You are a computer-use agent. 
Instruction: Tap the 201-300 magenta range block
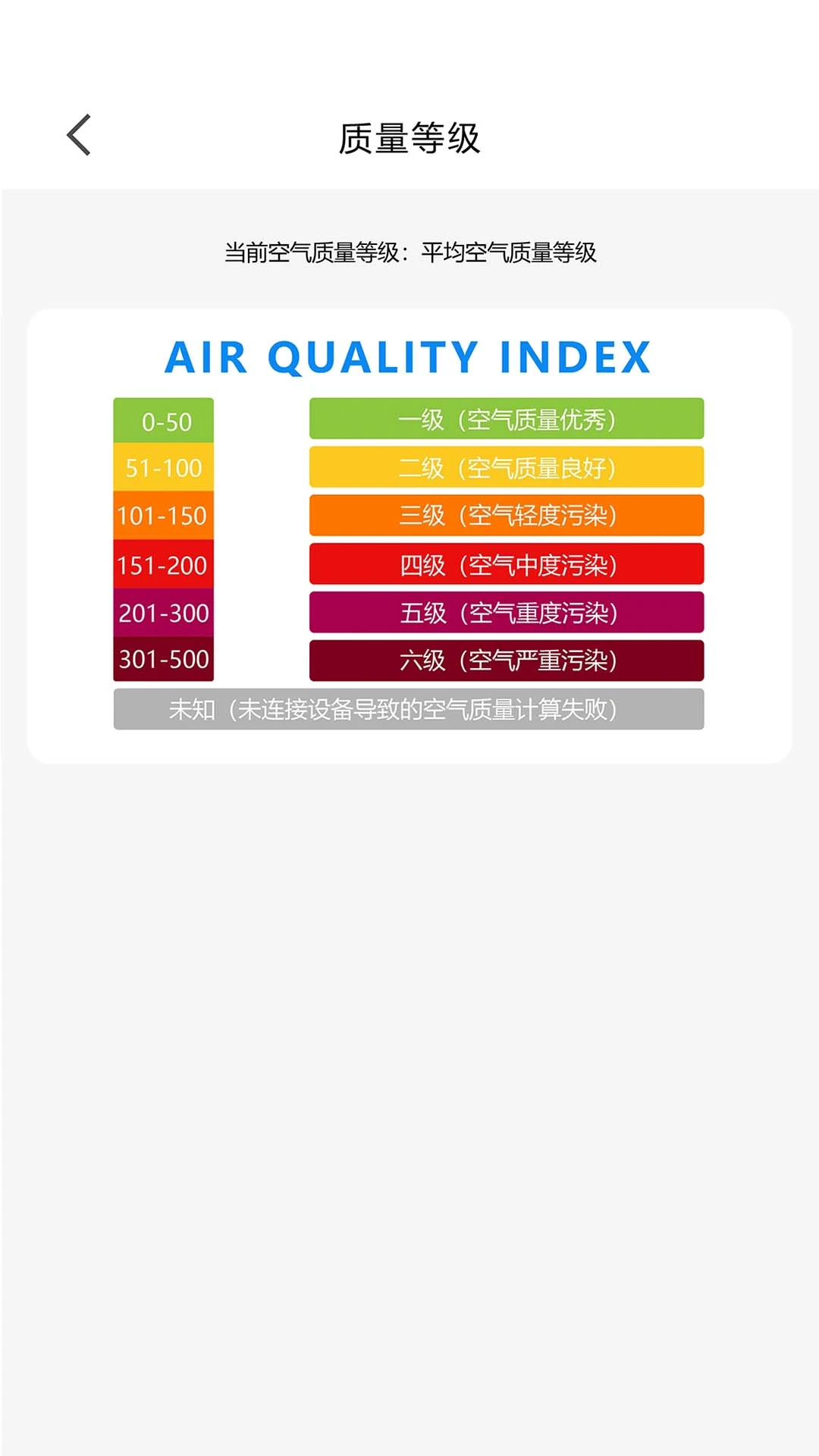point(163,613)
